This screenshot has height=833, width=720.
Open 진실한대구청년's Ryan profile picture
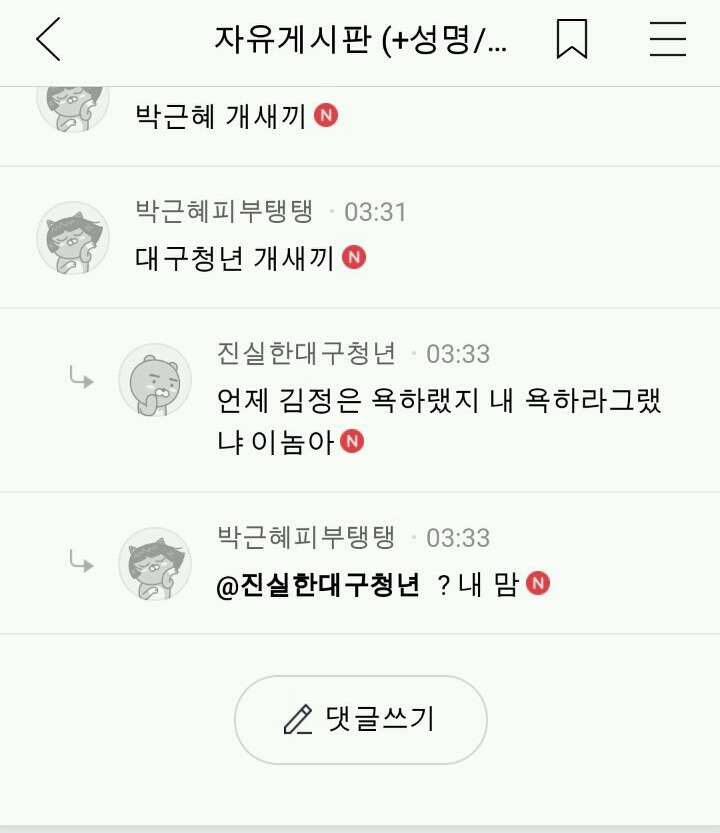[154, 380]
